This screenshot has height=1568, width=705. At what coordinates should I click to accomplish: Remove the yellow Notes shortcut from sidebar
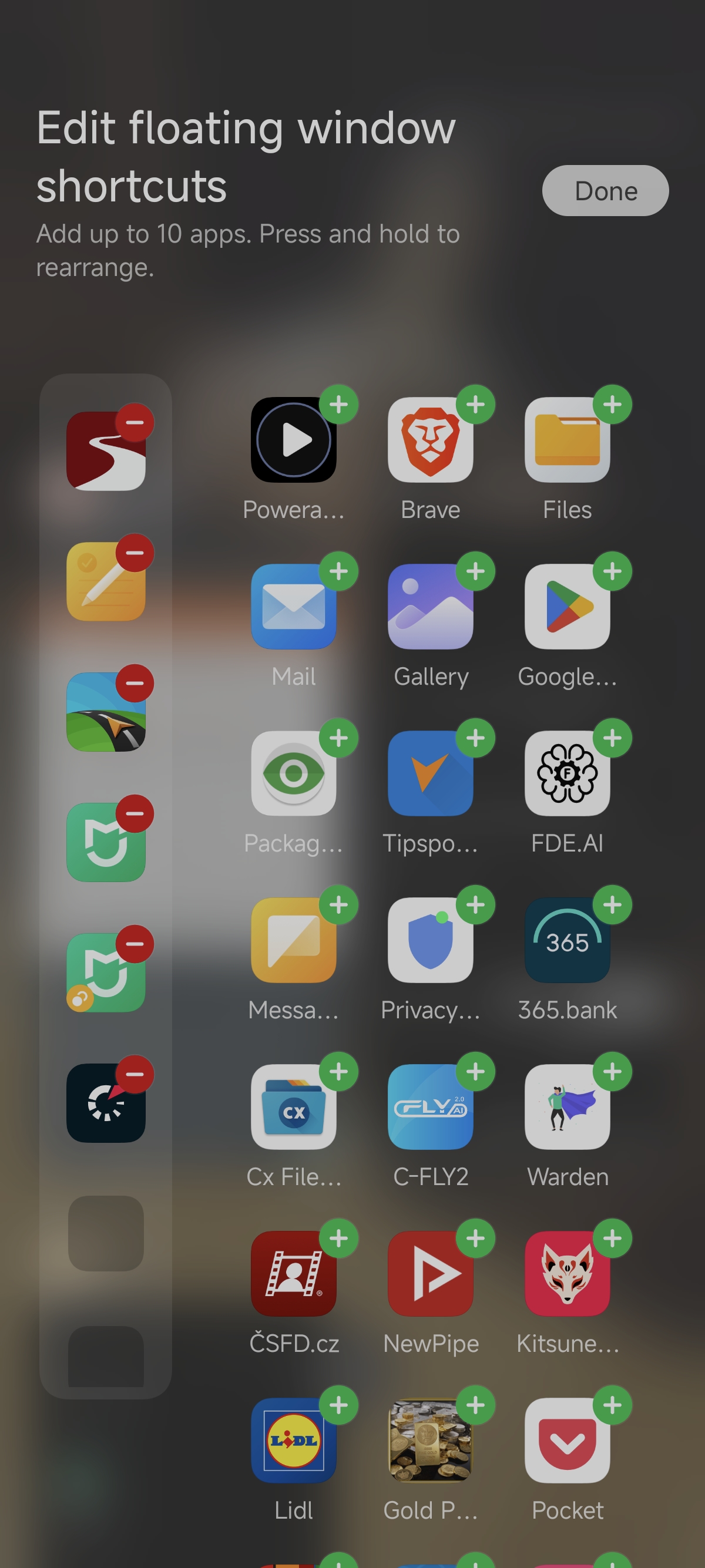click(135, 553)
